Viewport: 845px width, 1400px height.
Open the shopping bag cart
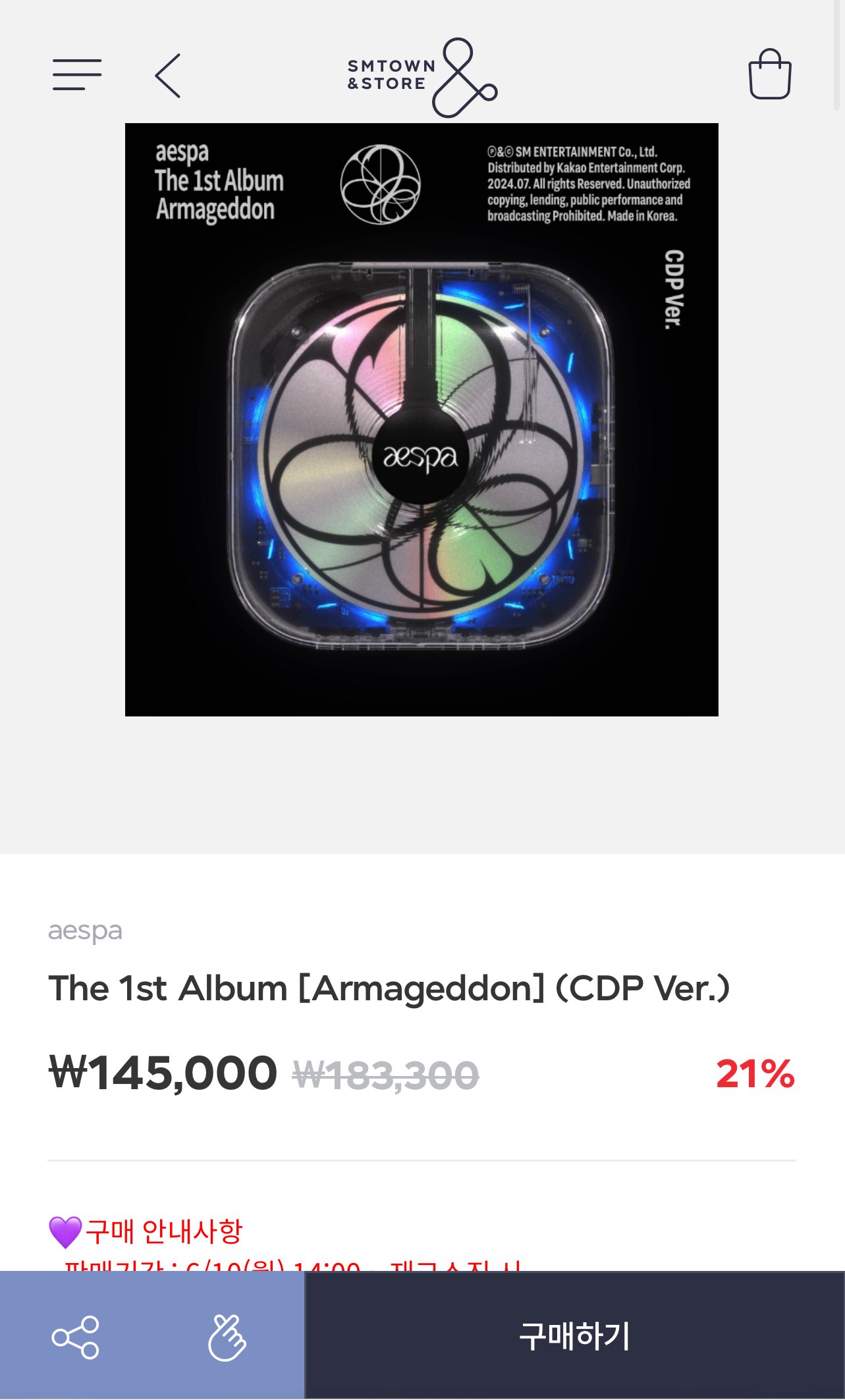[x=769, y=73]
